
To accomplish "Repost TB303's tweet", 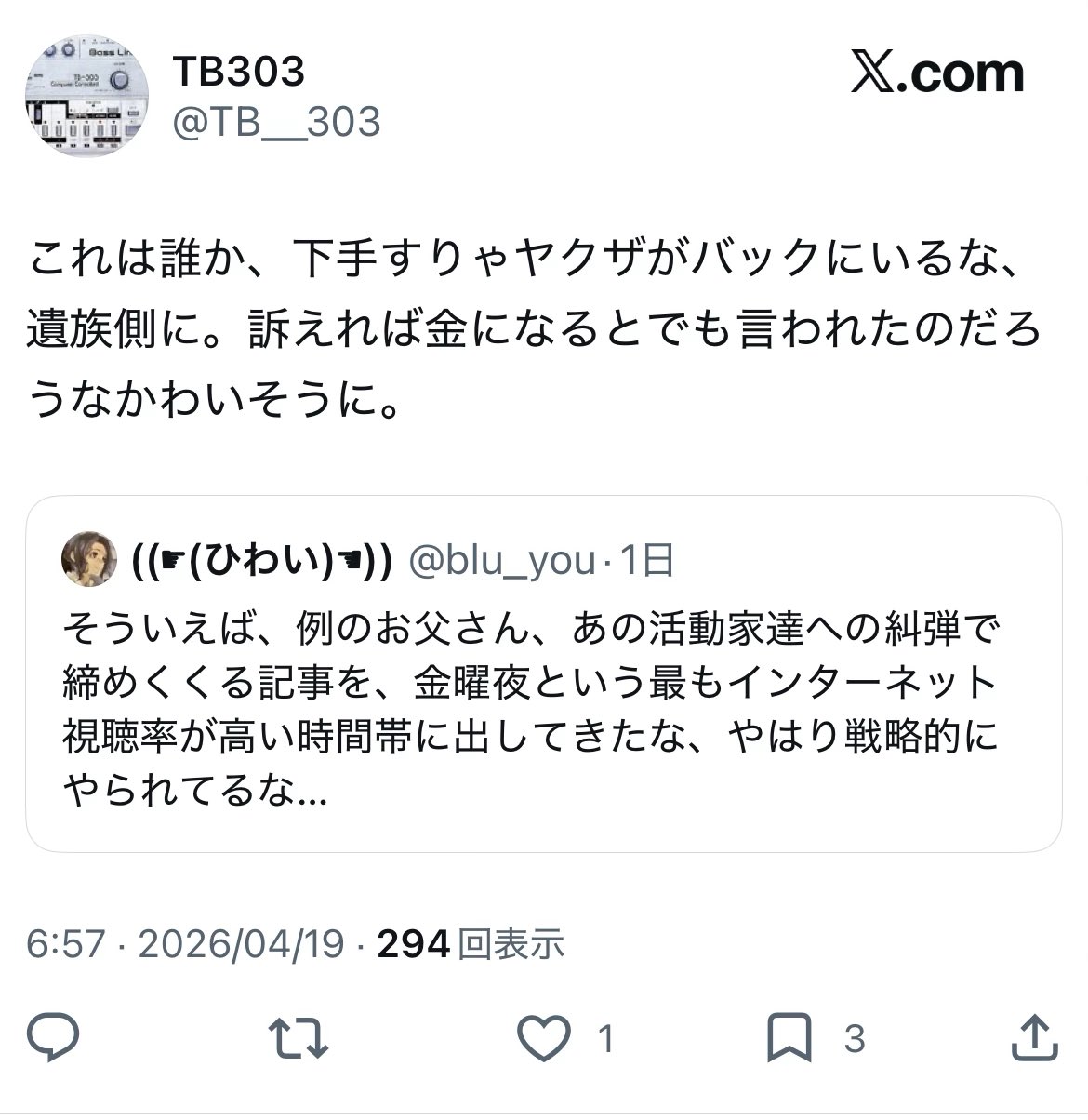I will pyautogui.click(x=298, y=1037).
